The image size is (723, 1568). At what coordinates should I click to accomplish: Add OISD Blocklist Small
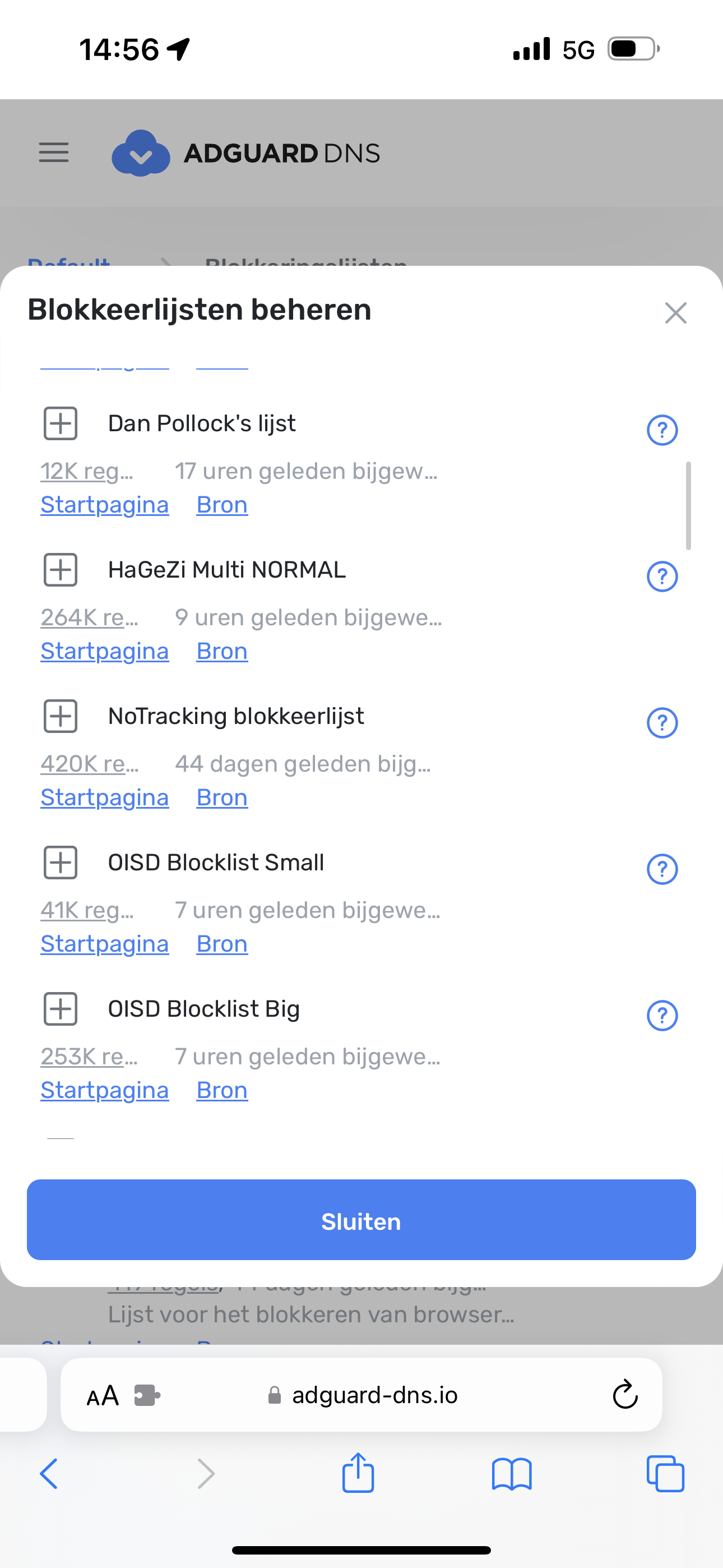click(61, 863)
